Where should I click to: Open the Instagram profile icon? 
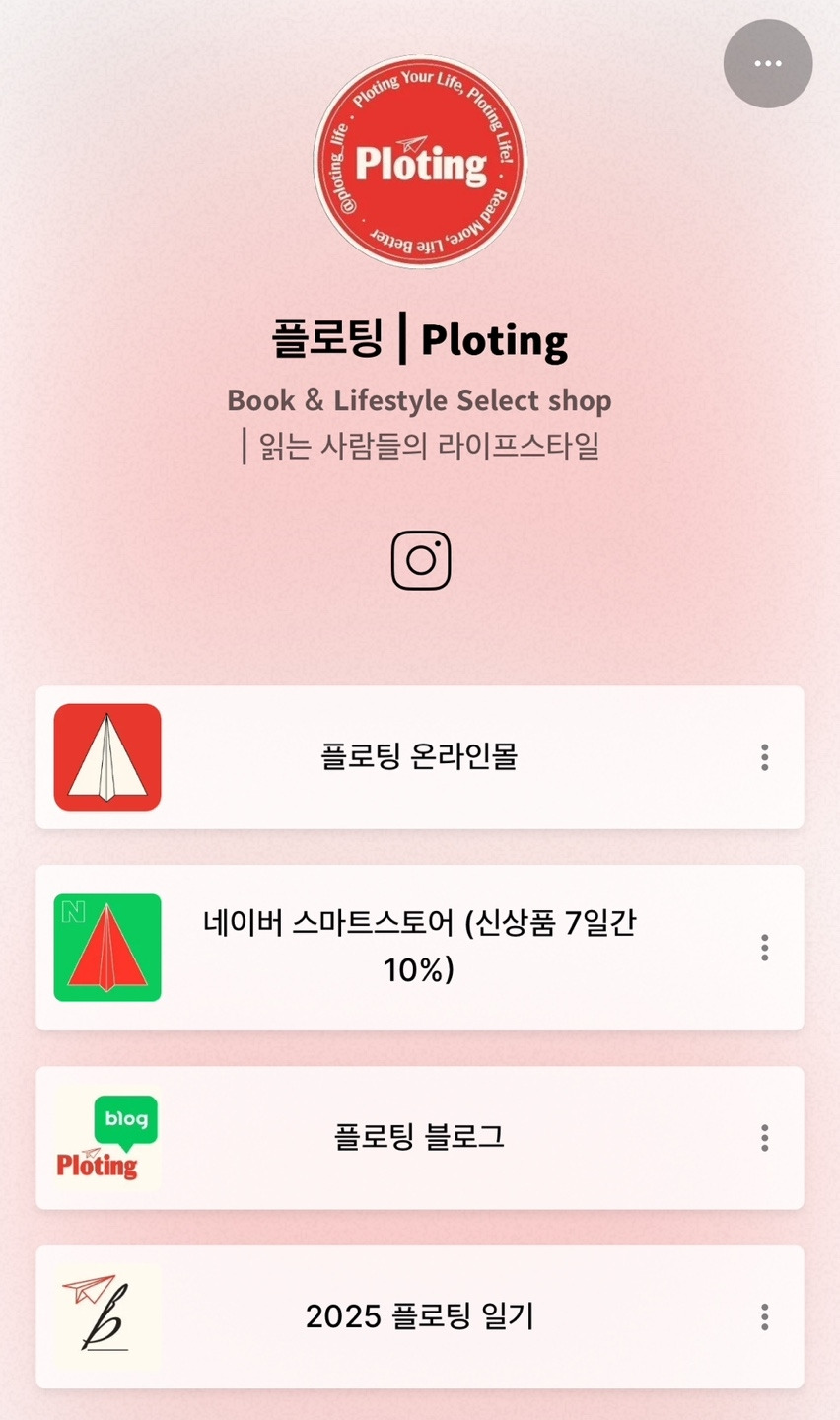[421, 558]
